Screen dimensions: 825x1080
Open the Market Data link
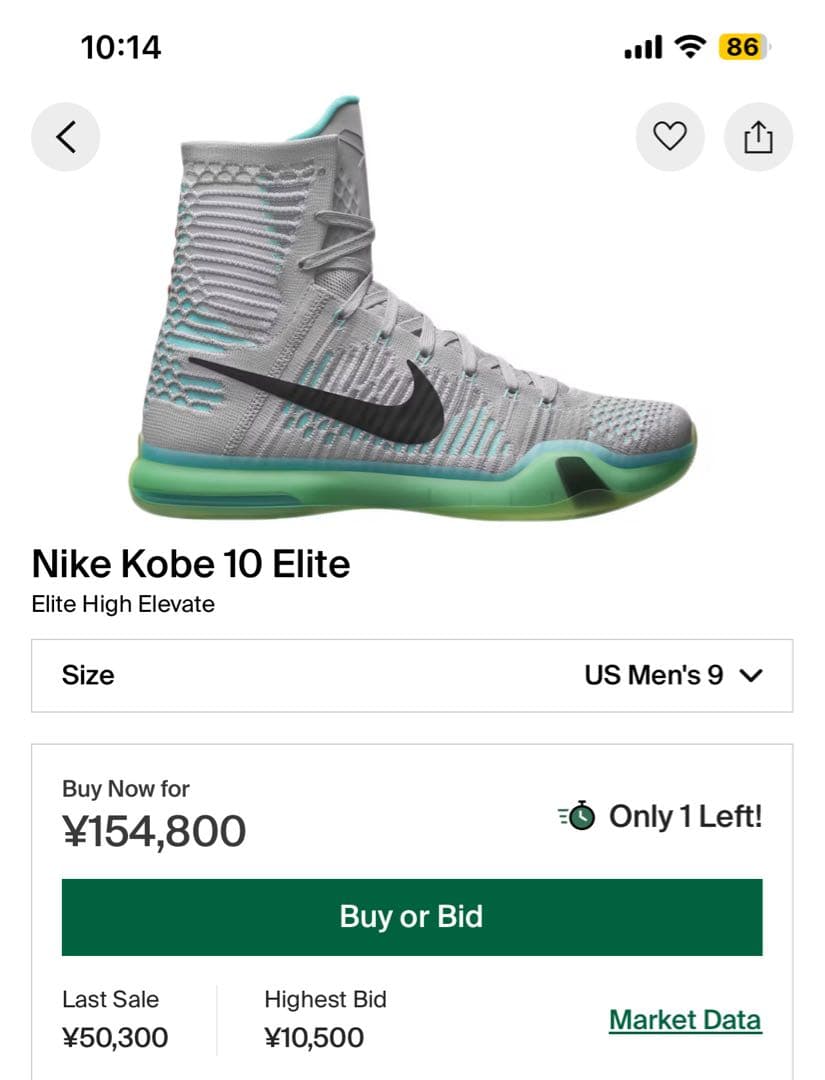(684, 1019)
